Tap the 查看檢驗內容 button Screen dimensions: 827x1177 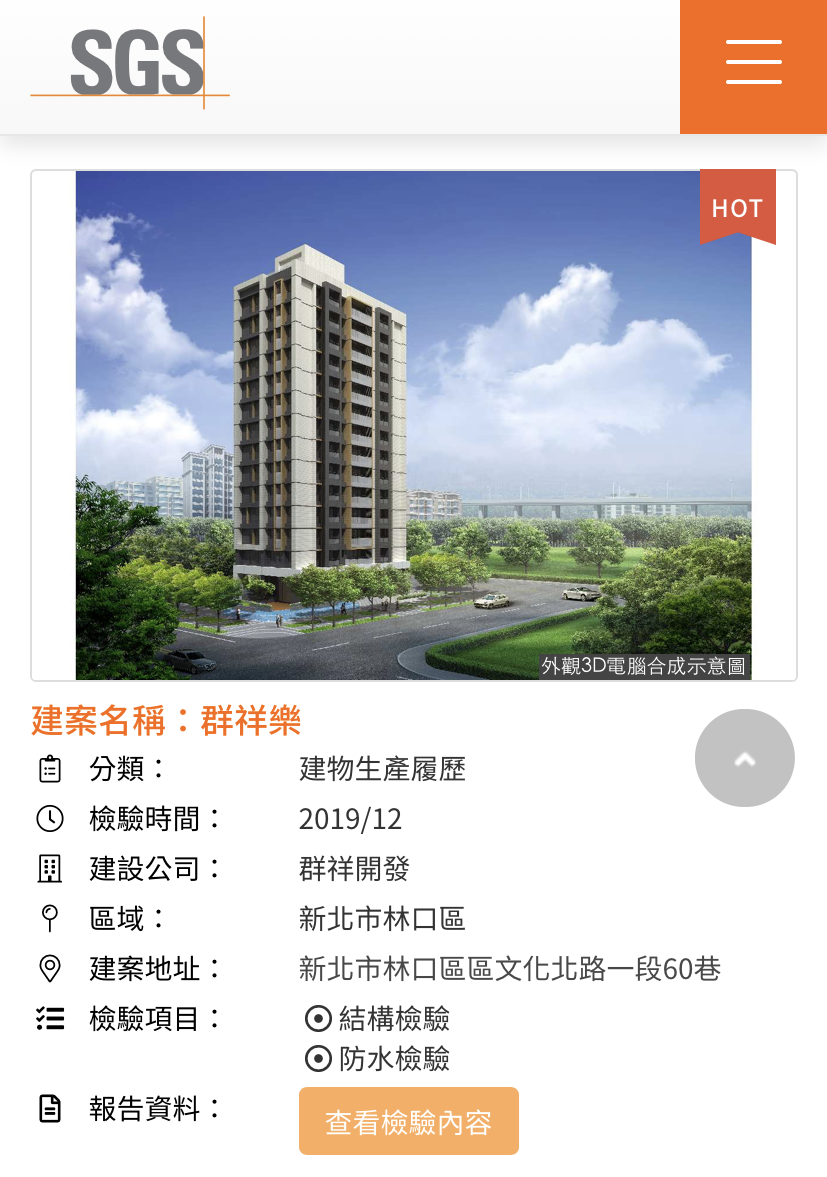(x=408, y=1121)
